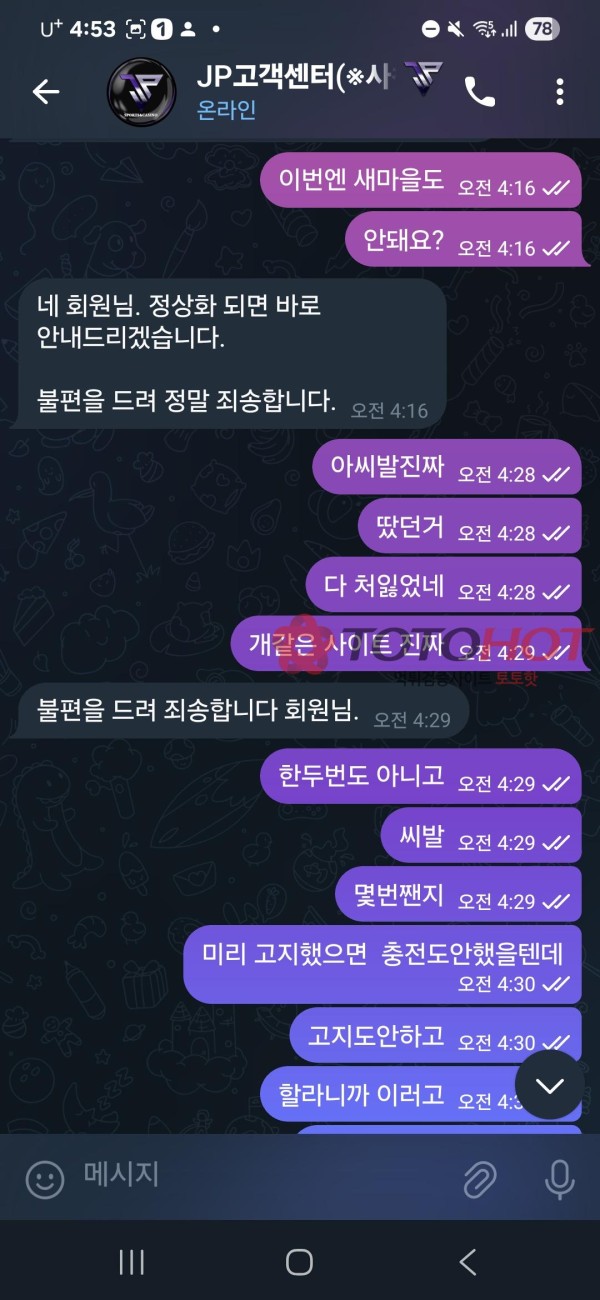Viewport: 600px width, 1300px height.
Task: Go to the home screen
Action: [299, 1262]
